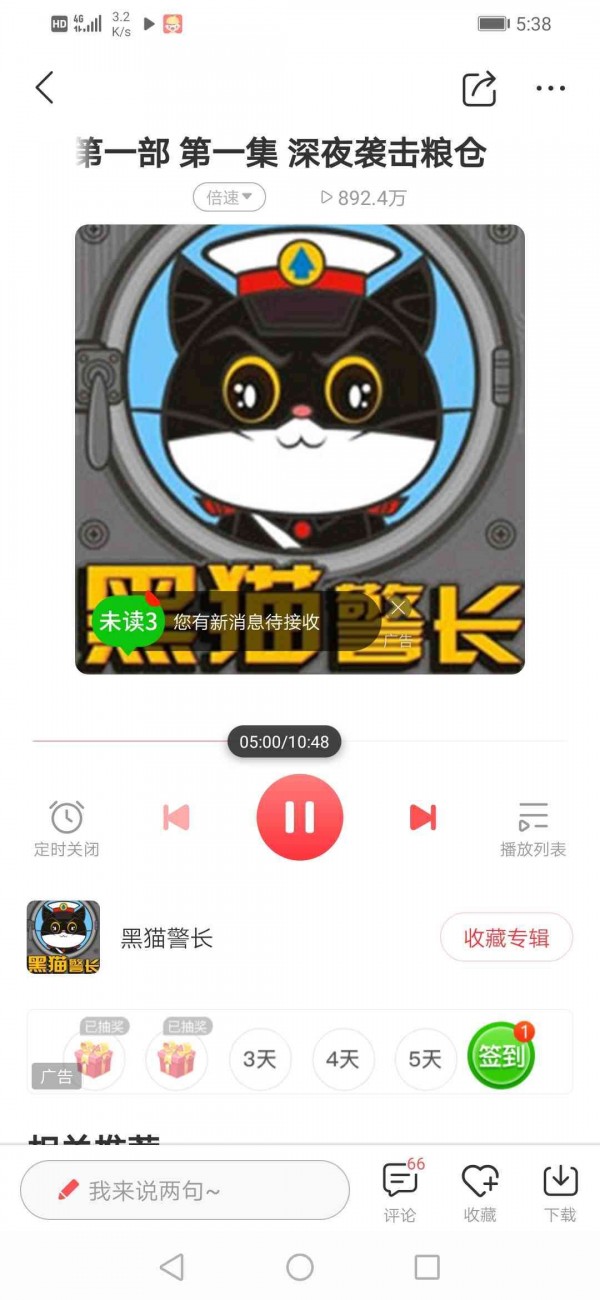Open the 播放列表 playlist

(533, 828)
